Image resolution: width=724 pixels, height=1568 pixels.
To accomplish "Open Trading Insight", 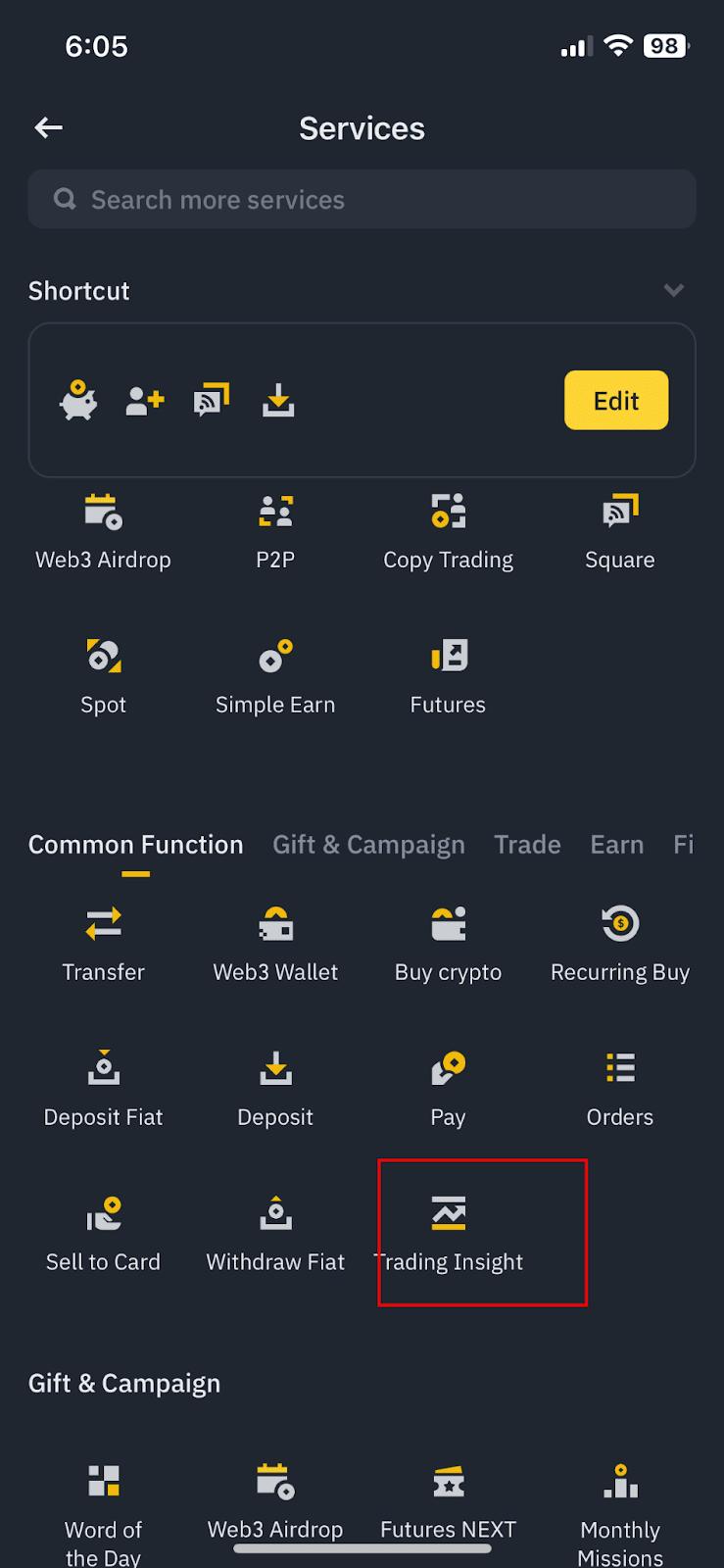I will pos(449,1233).
